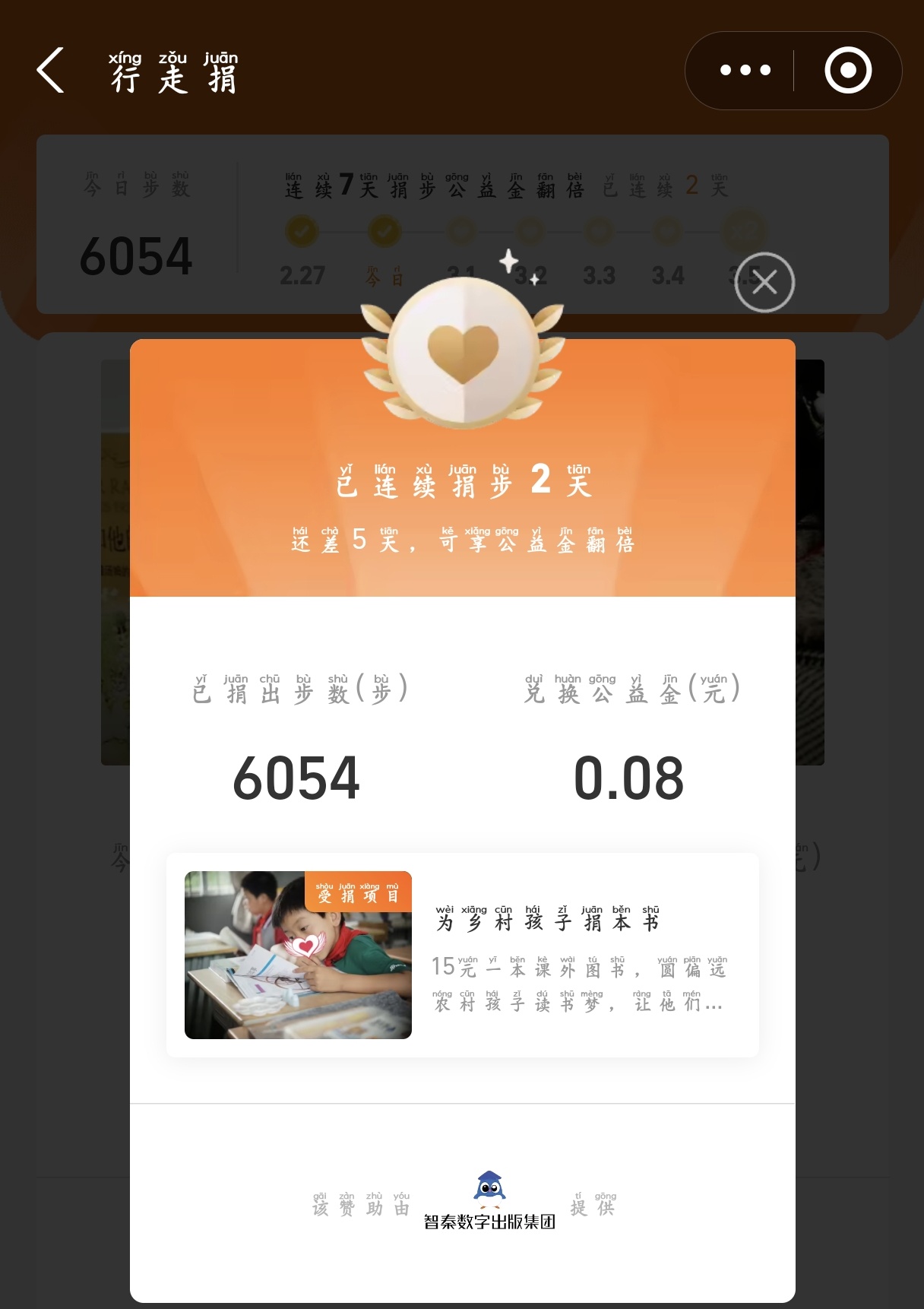Close the mini program with the circle button
Screen dimensions: 924x1309
(847, 71)
